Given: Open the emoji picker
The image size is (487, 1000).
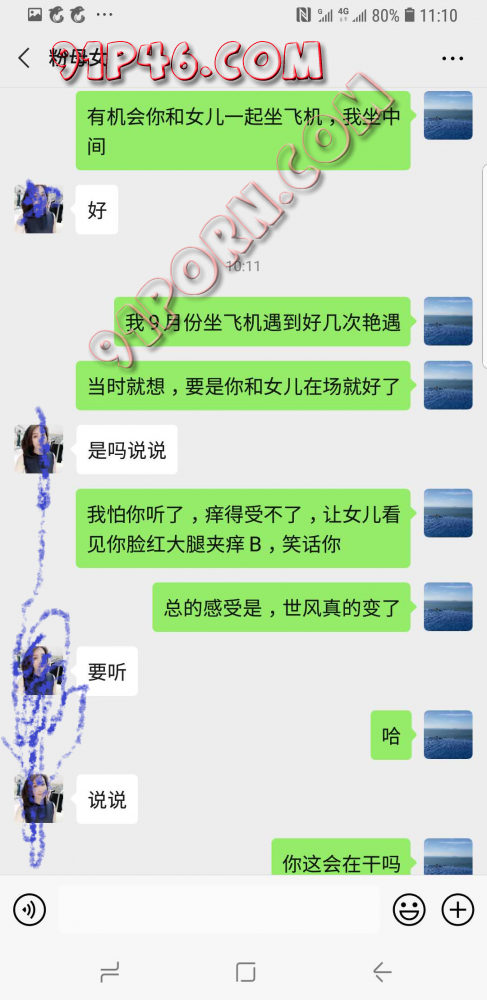Looking at the screenshot, I should pyautogui.click(x=409, y=909).
